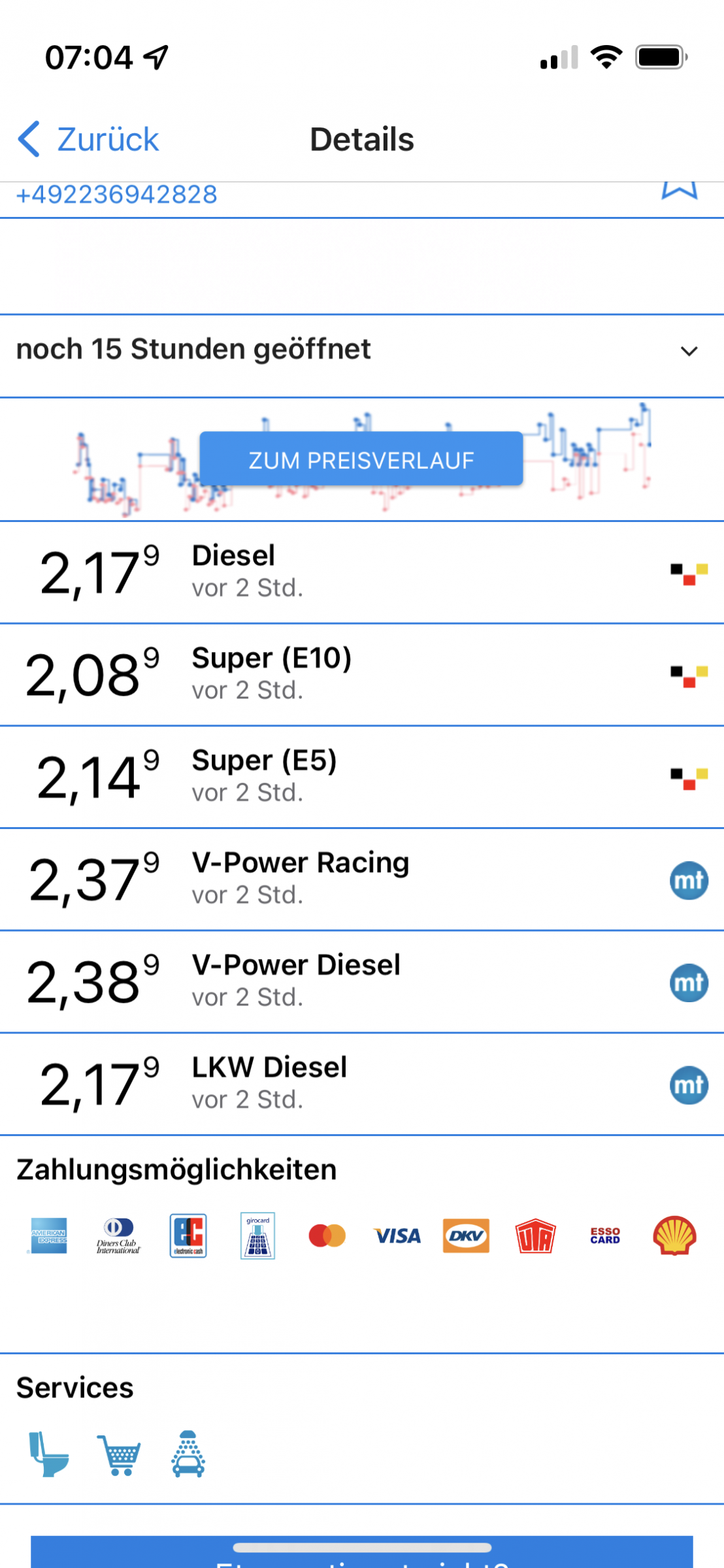Select the Super (E5) price row
724x1568 pixels.
pyautogui.click(x=362, y=777)
